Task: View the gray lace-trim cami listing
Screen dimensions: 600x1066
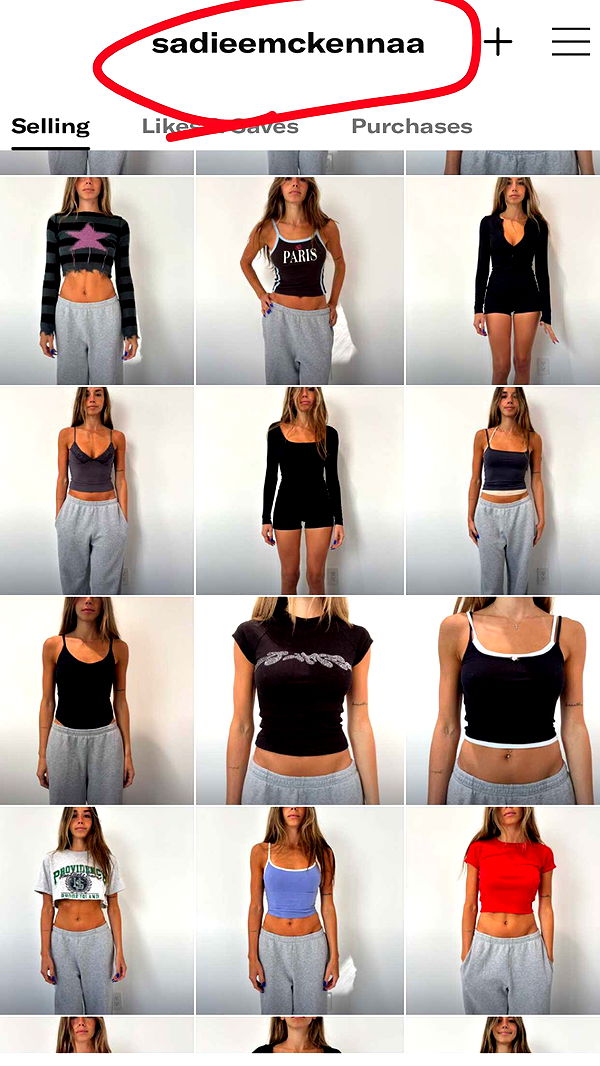Action: pos(96,491)
